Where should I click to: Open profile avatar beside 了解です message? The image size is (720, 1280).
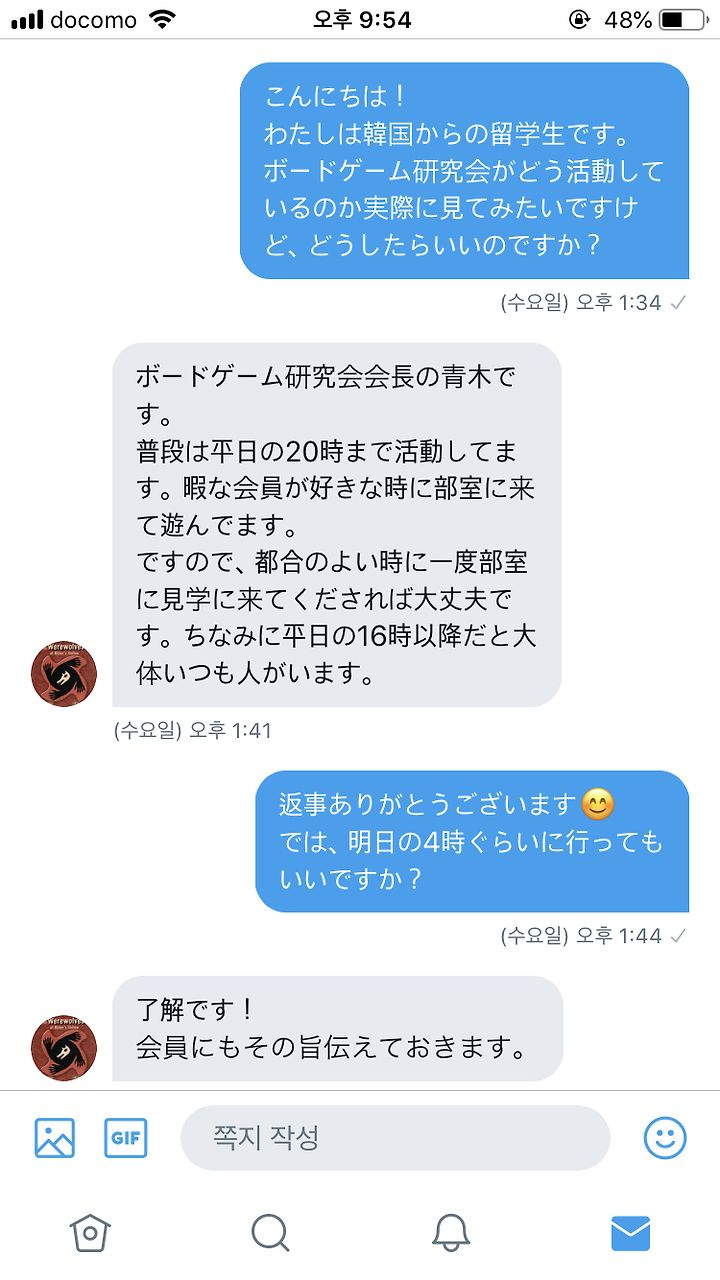point(64,1048)
